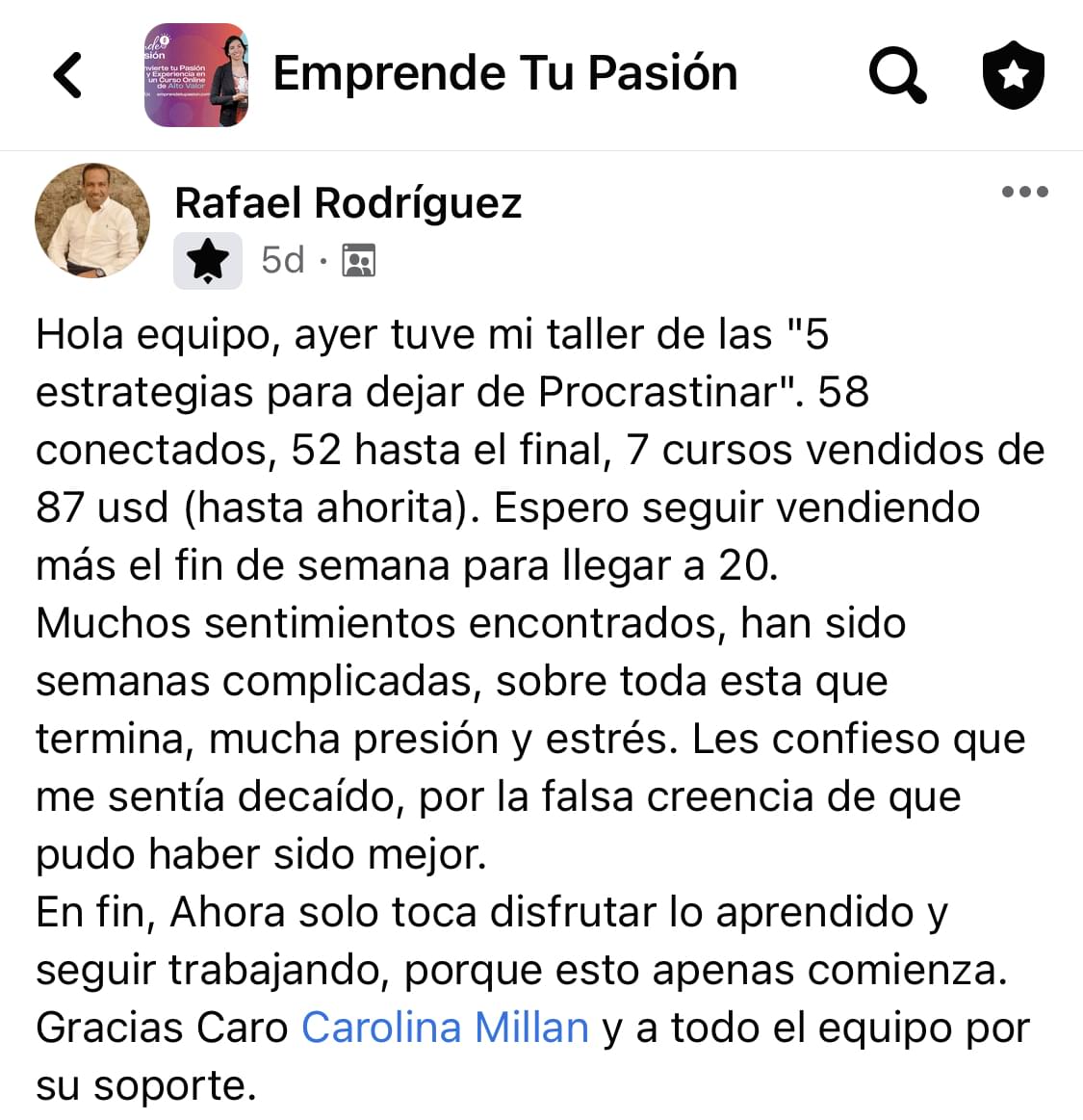The image size is (1083, 1120).
Task: Open the Emprende Tu Pasión group page
Action: point(504,73)
